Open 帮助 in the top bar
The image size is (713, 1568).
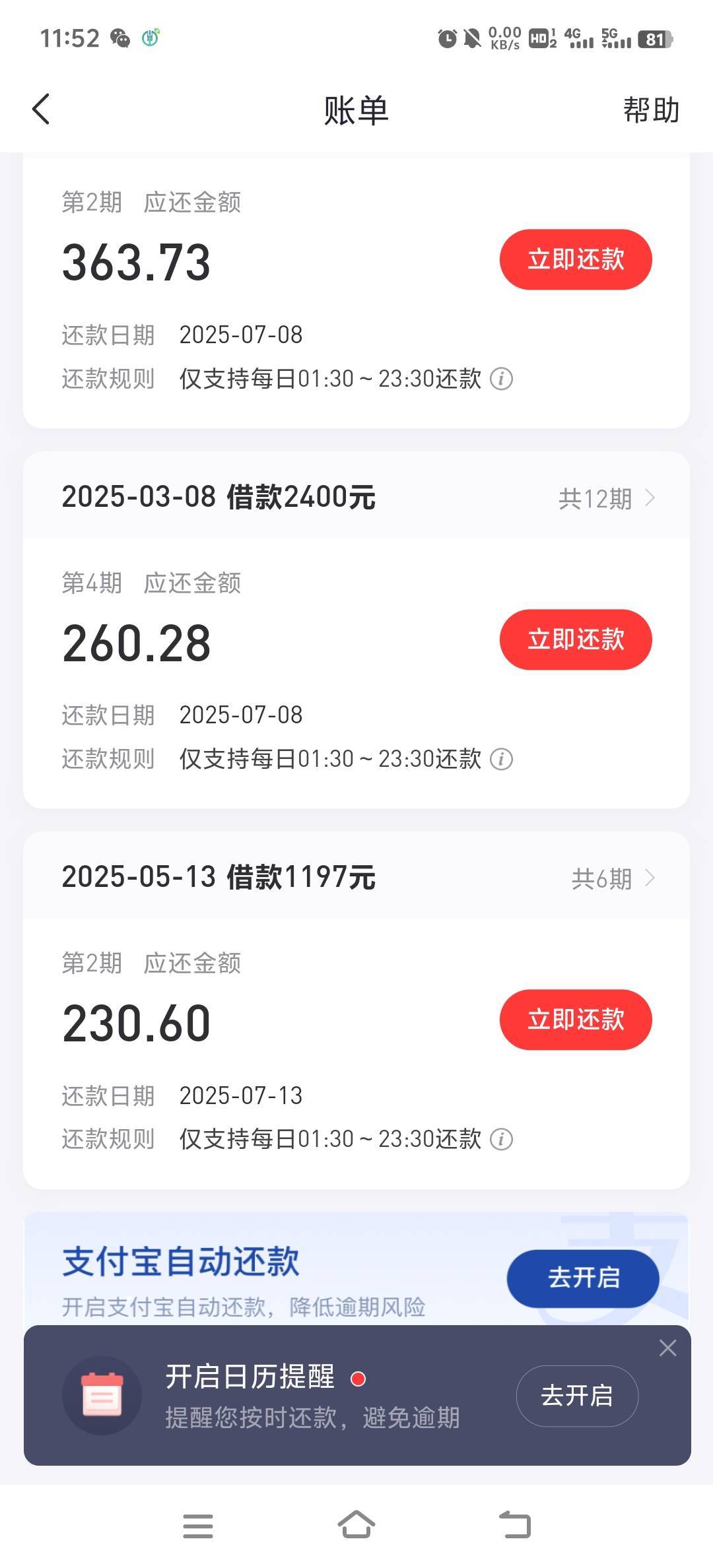pyautogui.click(x=651, y=110)
